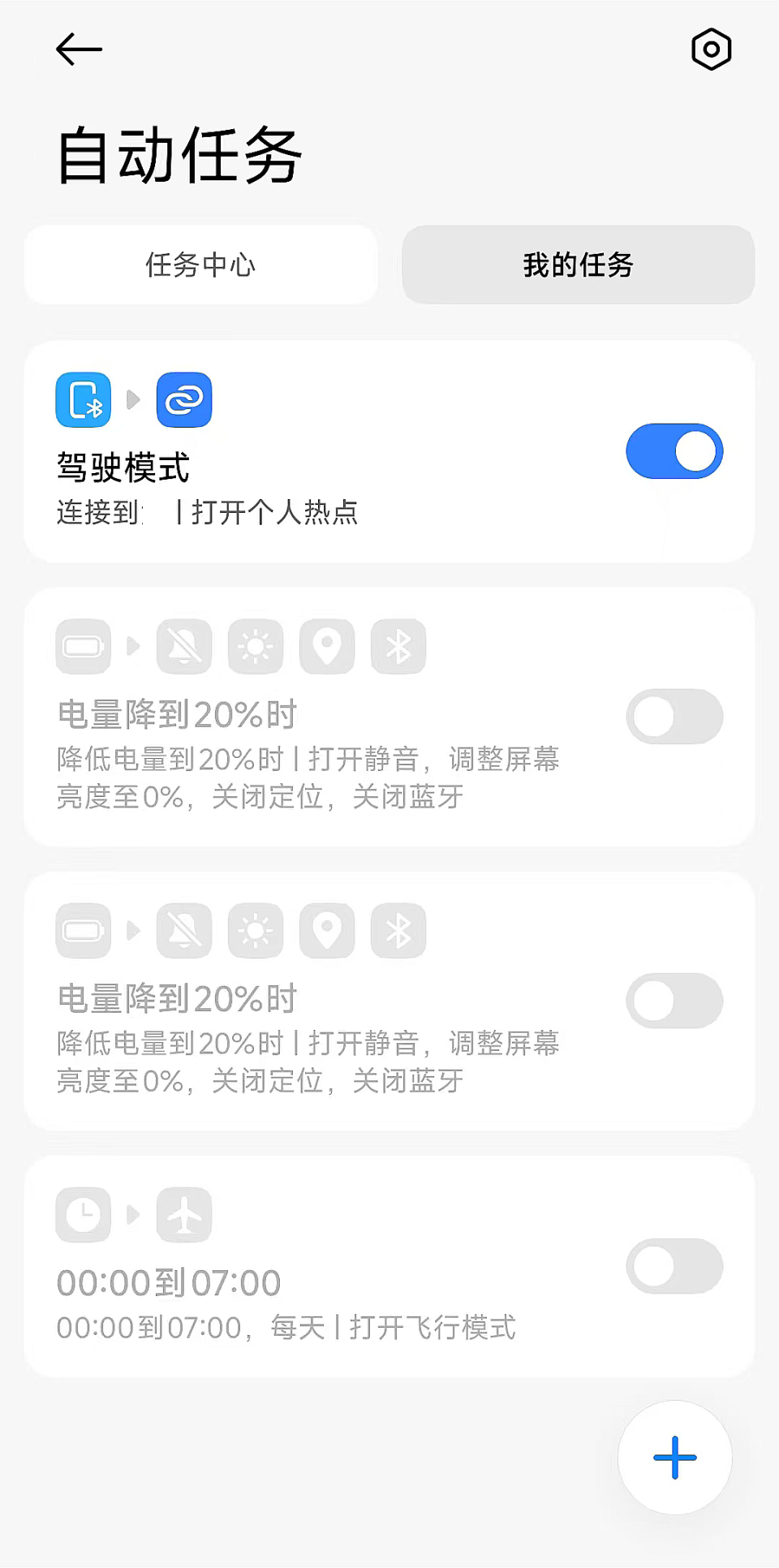Viewport: 779px width, 1568px height.
Task: Turn on the 00:00到07:00 airplane mode task
Action: tap(674, 1267)
